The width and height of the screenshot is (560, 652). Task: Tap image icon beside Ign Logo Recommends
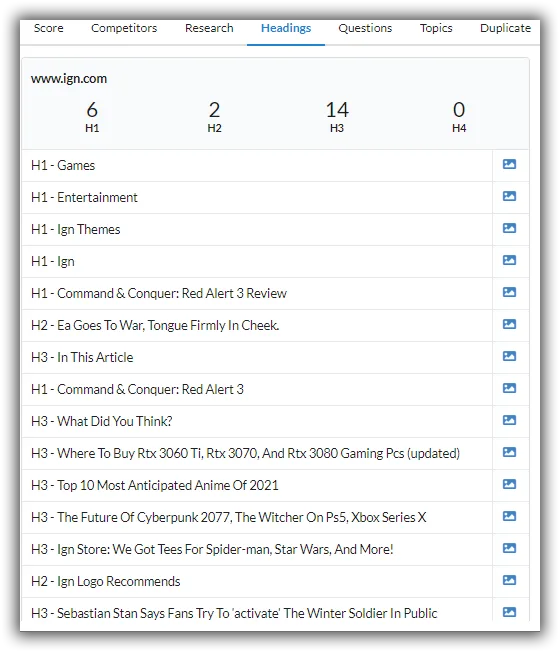(x=509, y=580)
